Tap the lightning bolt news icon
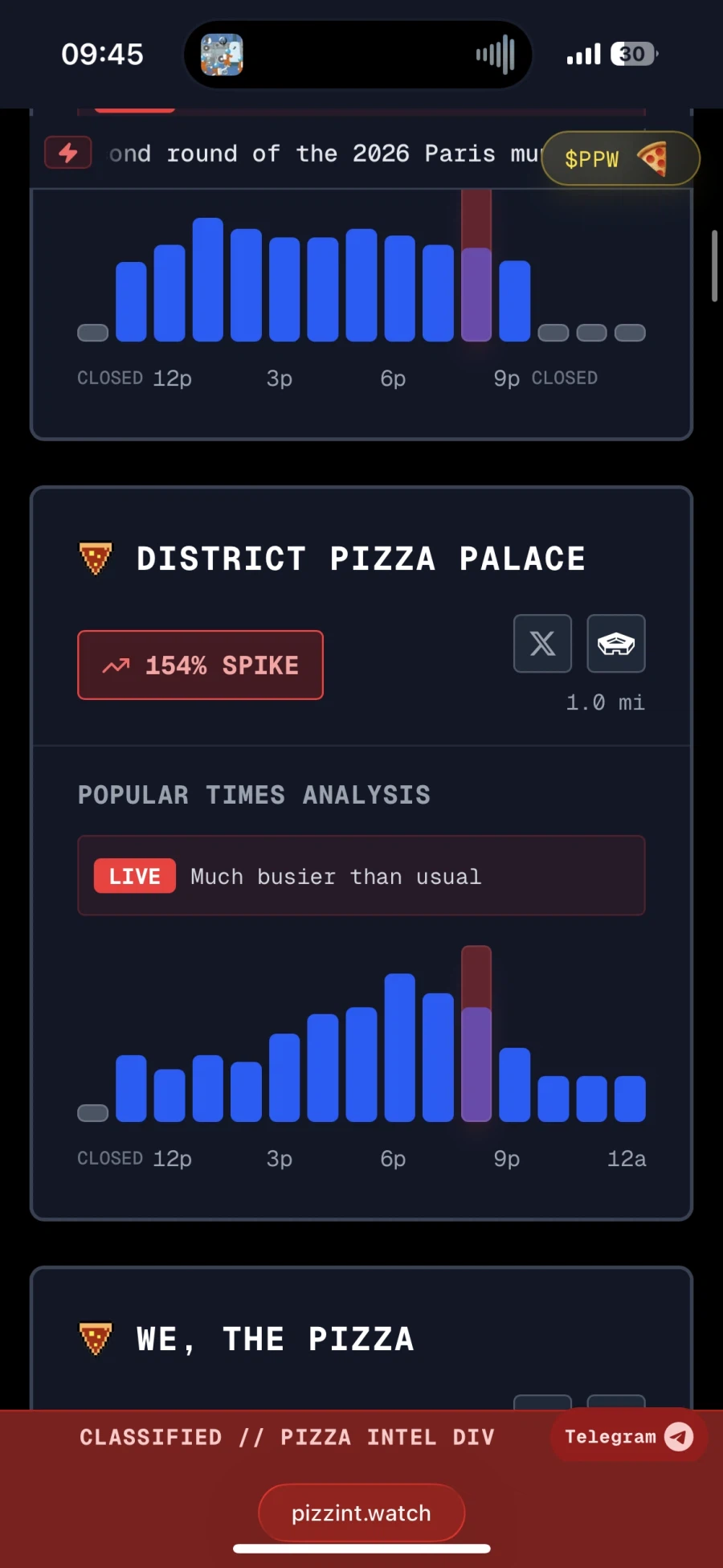Viewport: 723px width, 1568px height. [68, 153]
